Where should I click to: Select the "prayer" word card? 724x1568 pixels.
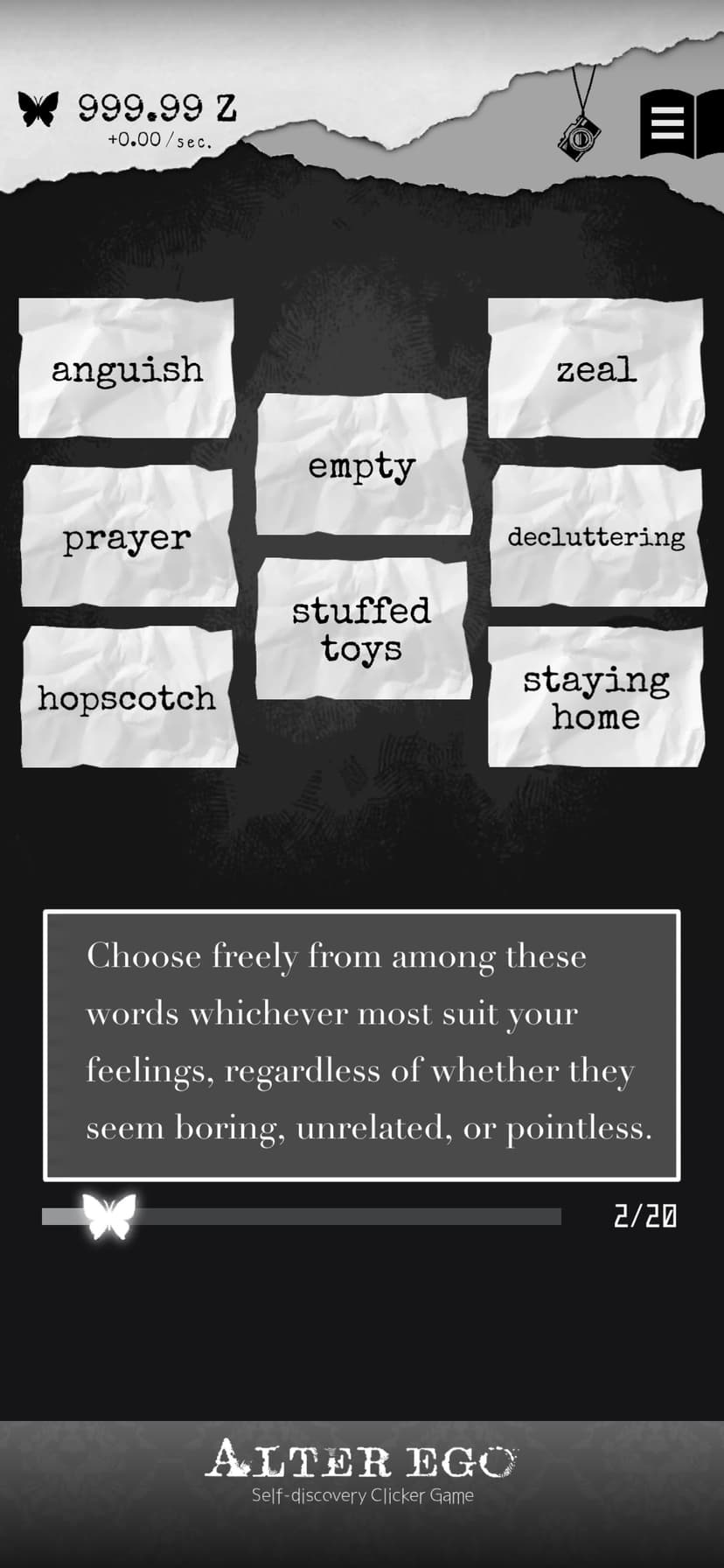coord(128,535)
